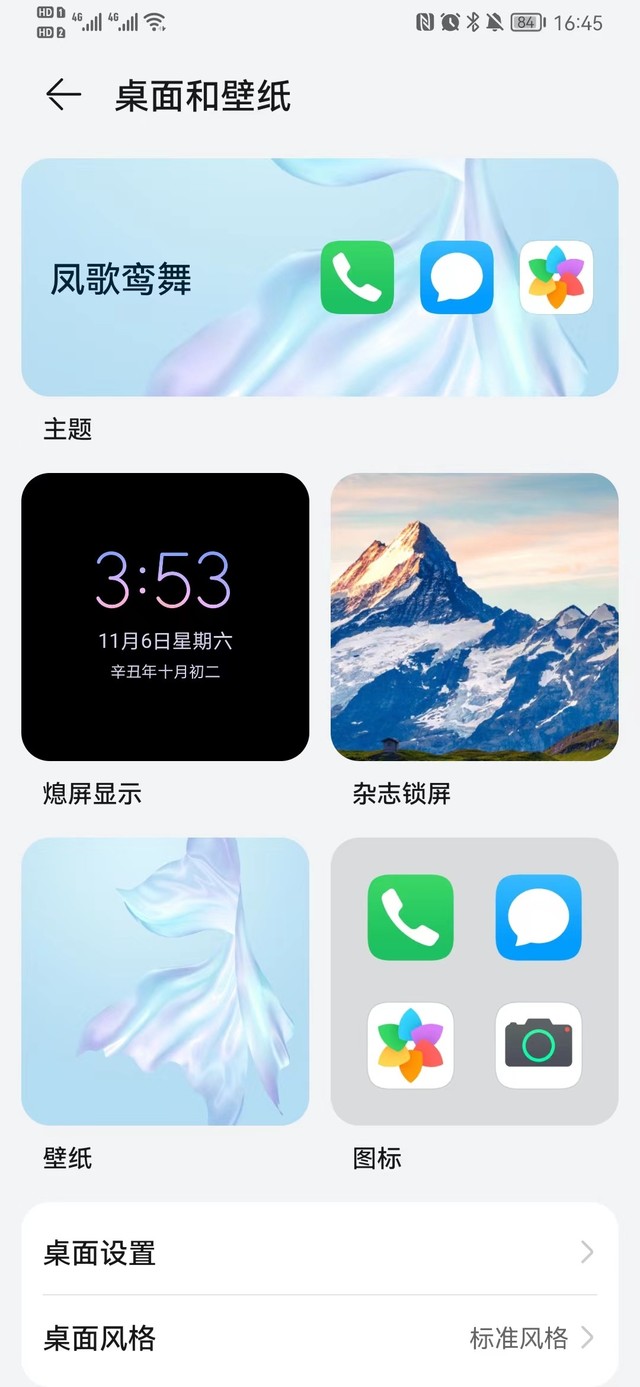Screen dimensions: 640x1387
Task: Go back using the top-left arrow
Action: [x=63, y=96]
